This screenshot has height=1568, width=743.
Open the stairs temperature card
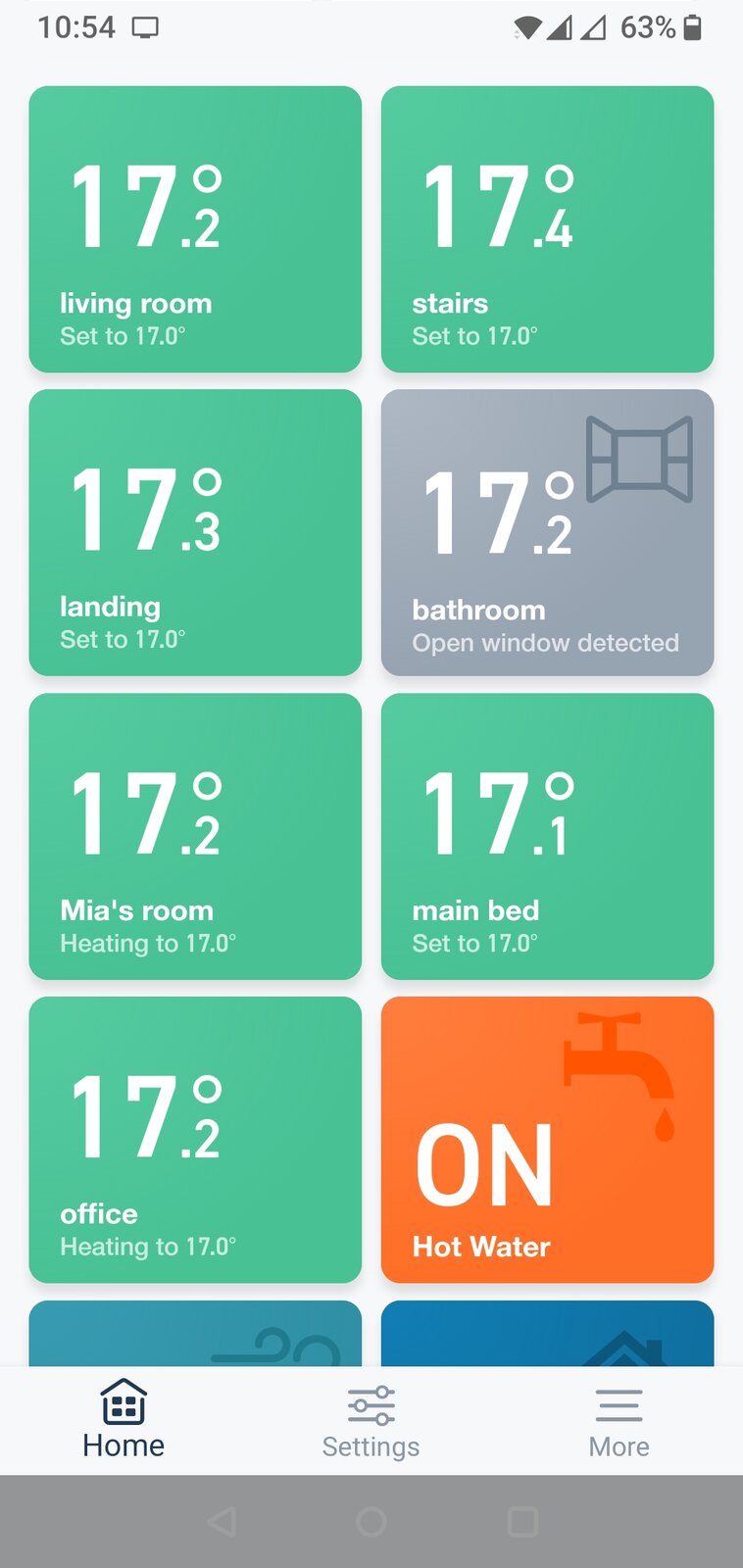(547, 229)
